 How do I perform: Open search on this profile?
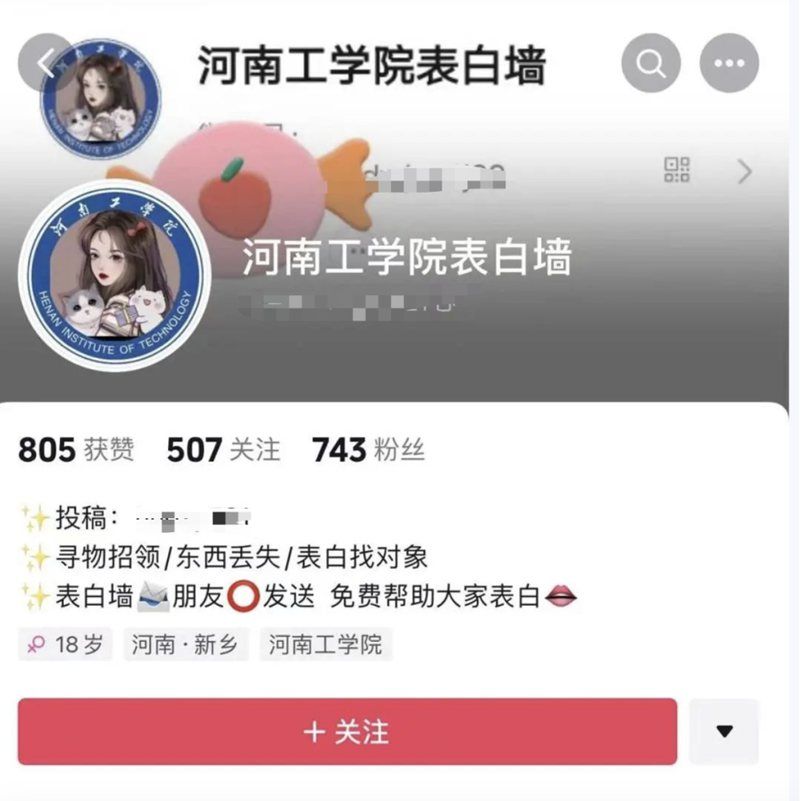tap(651, 64)
